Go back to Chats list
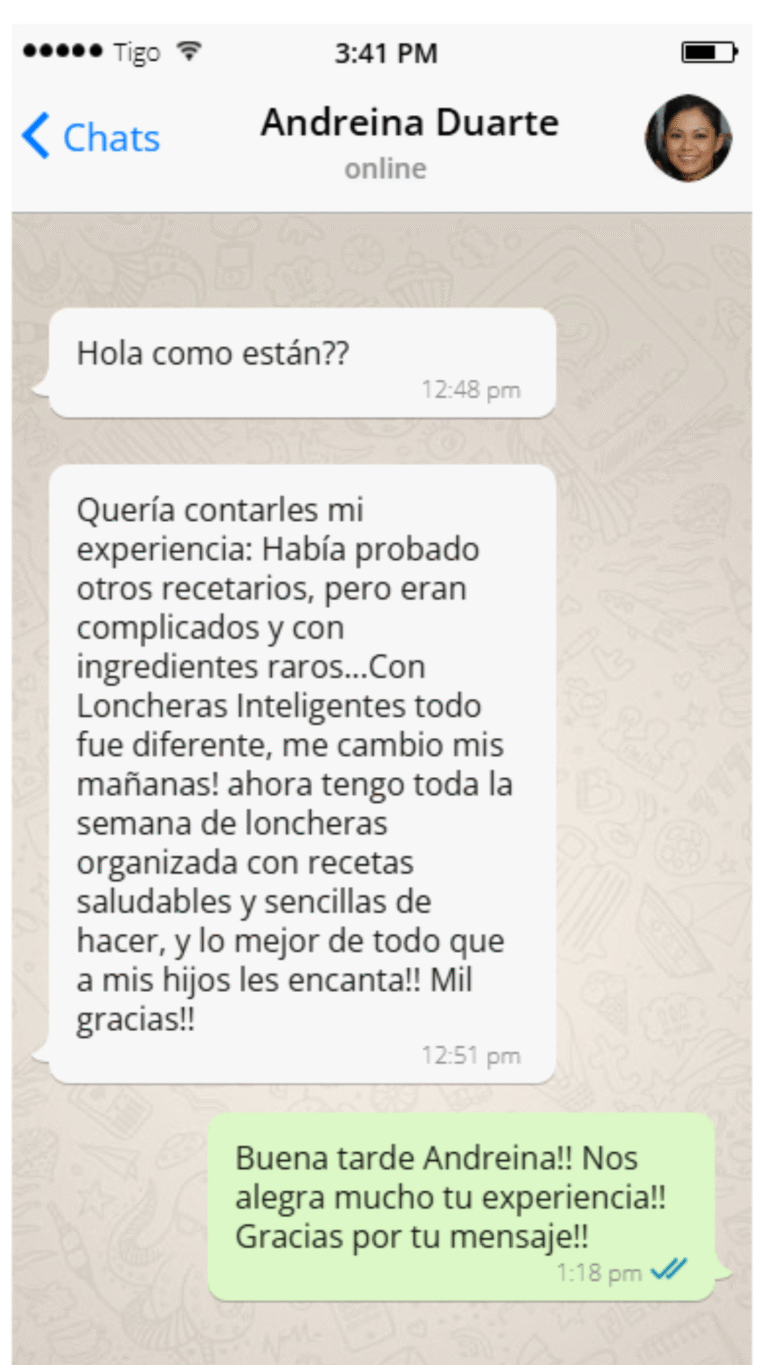768x1365 pixels. tap(91, 137)
